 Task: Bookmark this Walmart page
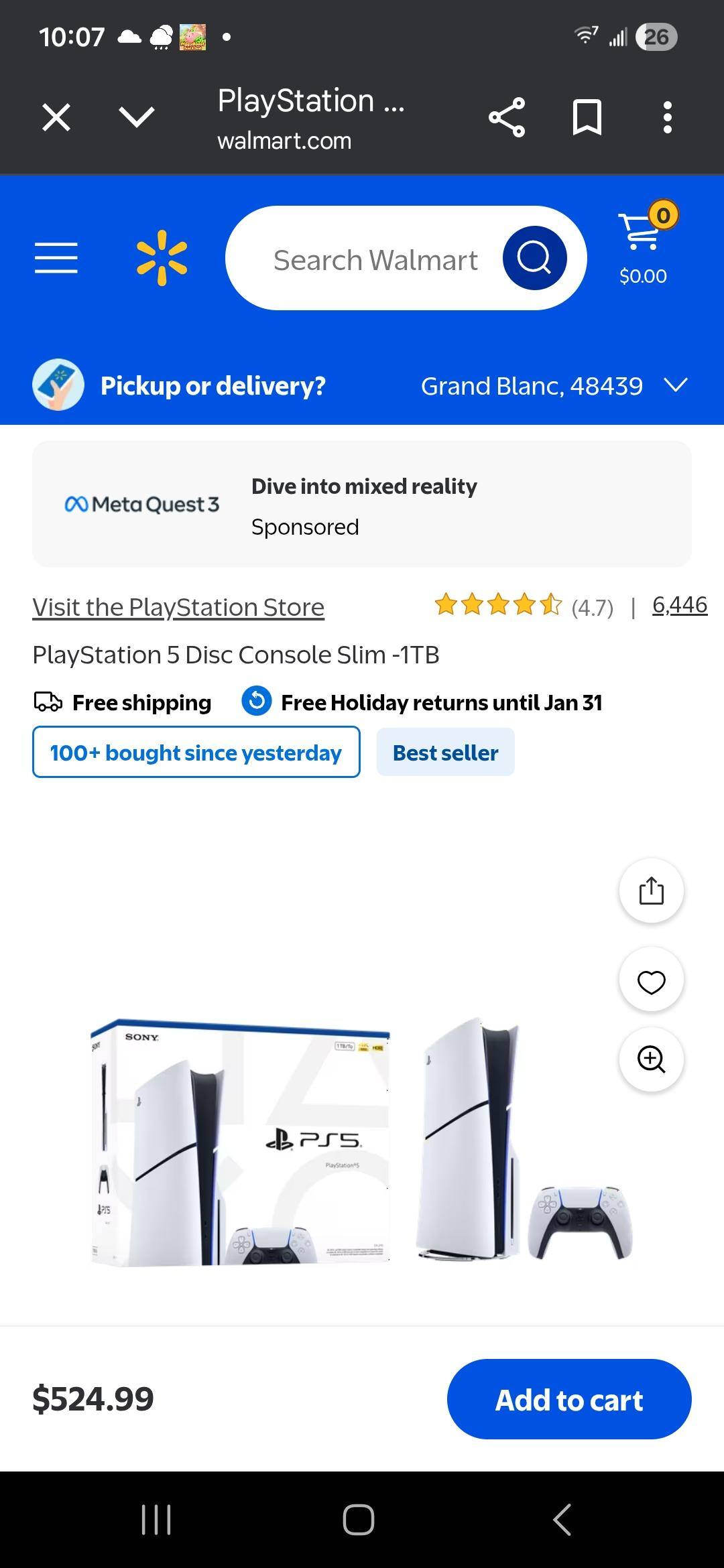click(x=585, y=117)
